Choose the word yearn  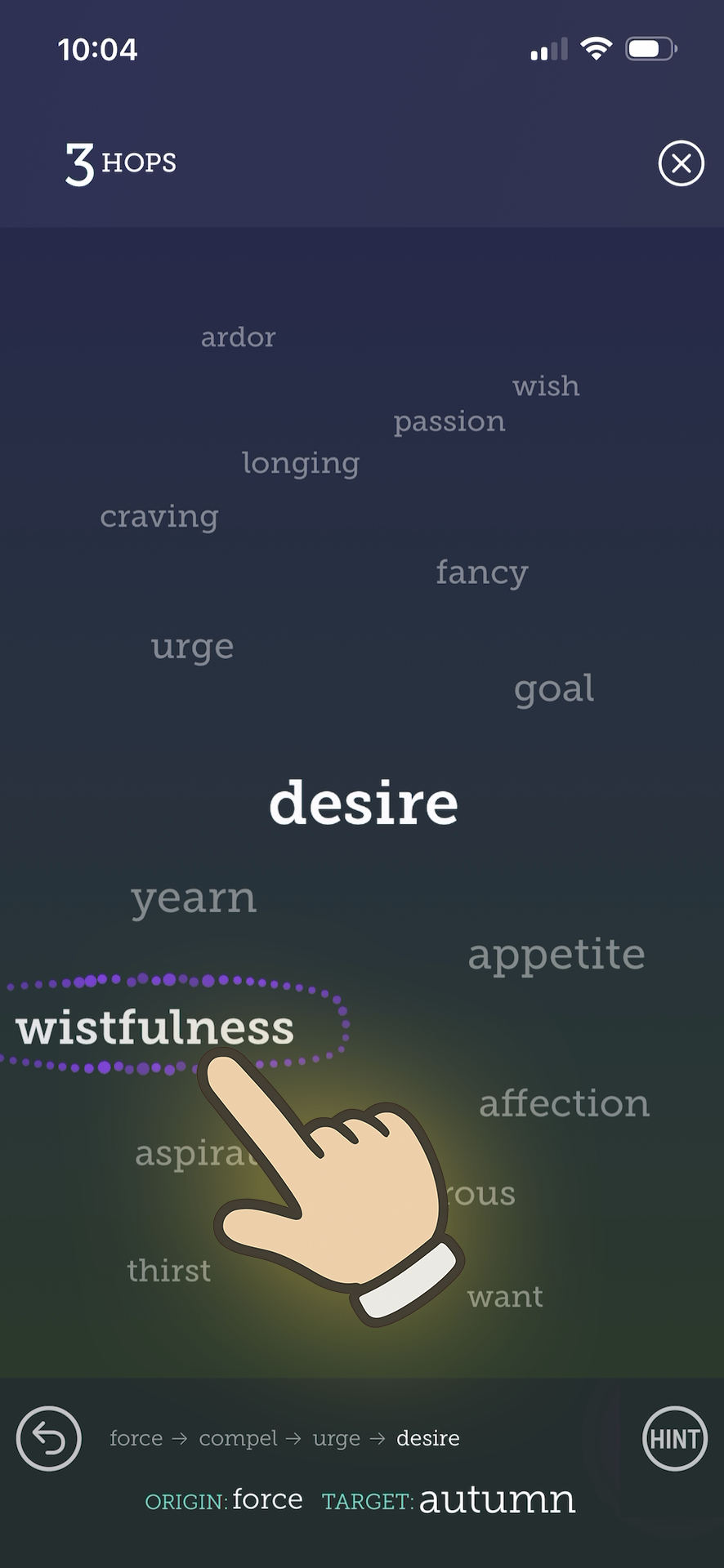tap(194, 898)
